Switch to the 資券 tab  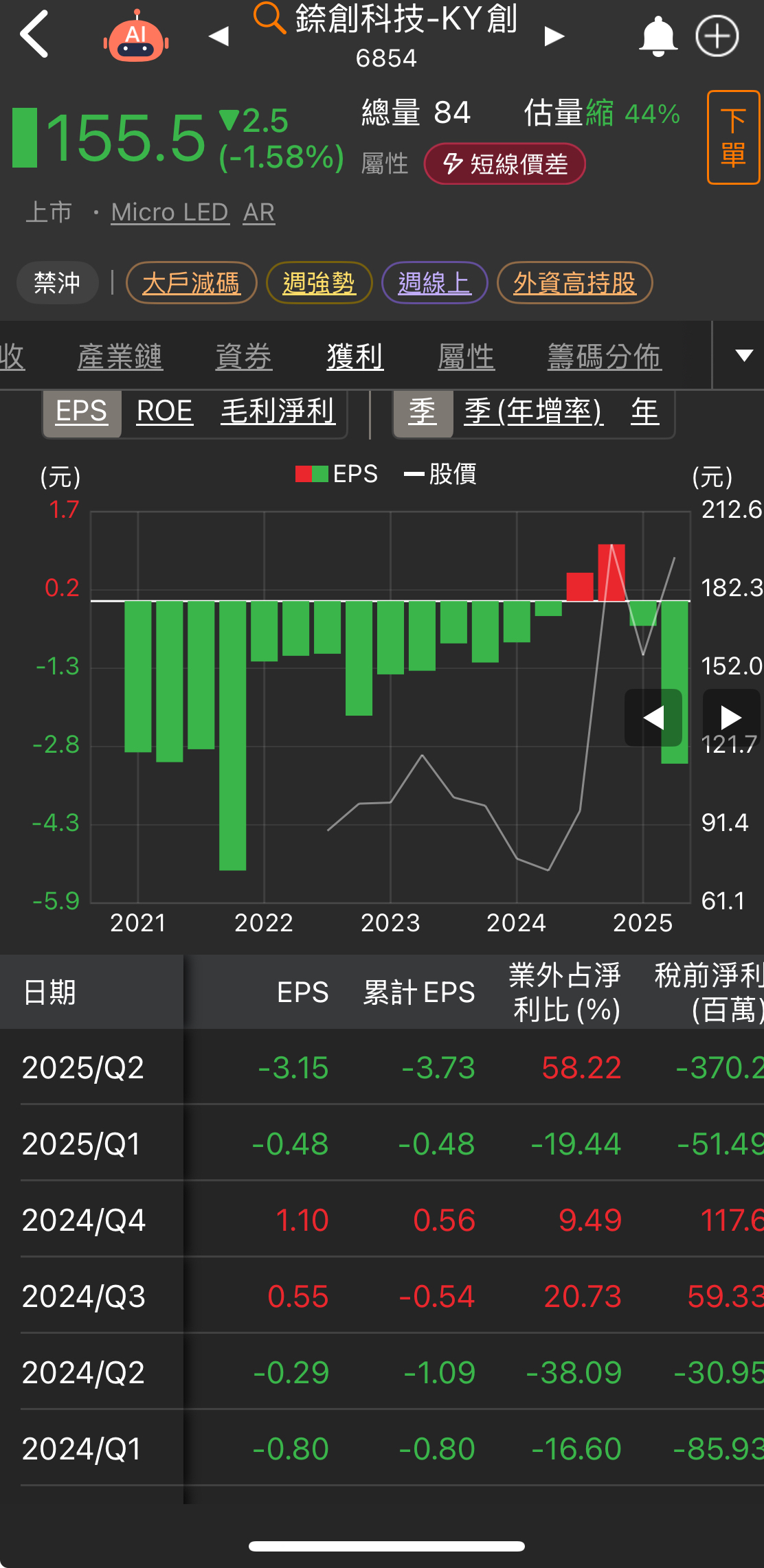point(244,356)
